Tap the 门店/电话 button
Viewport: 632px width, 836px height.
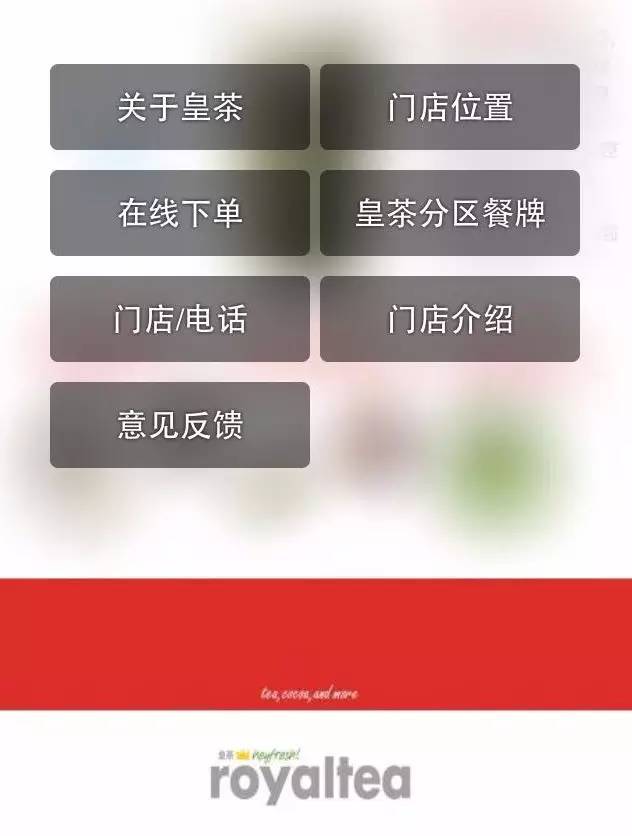tap(180, 319)
